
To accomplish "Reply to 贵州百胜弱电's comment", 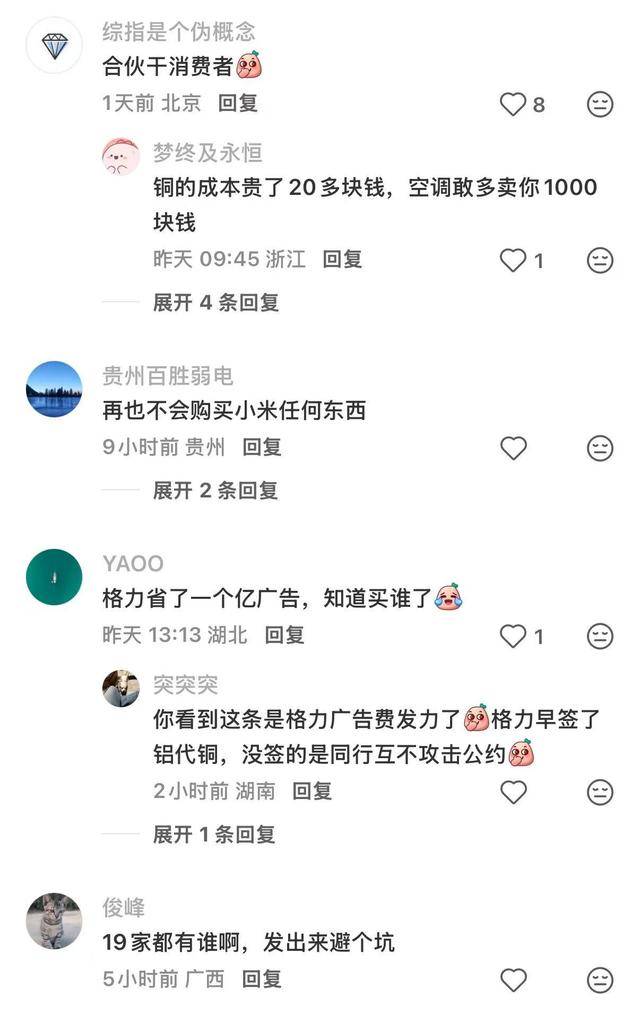I will (262, 447).
